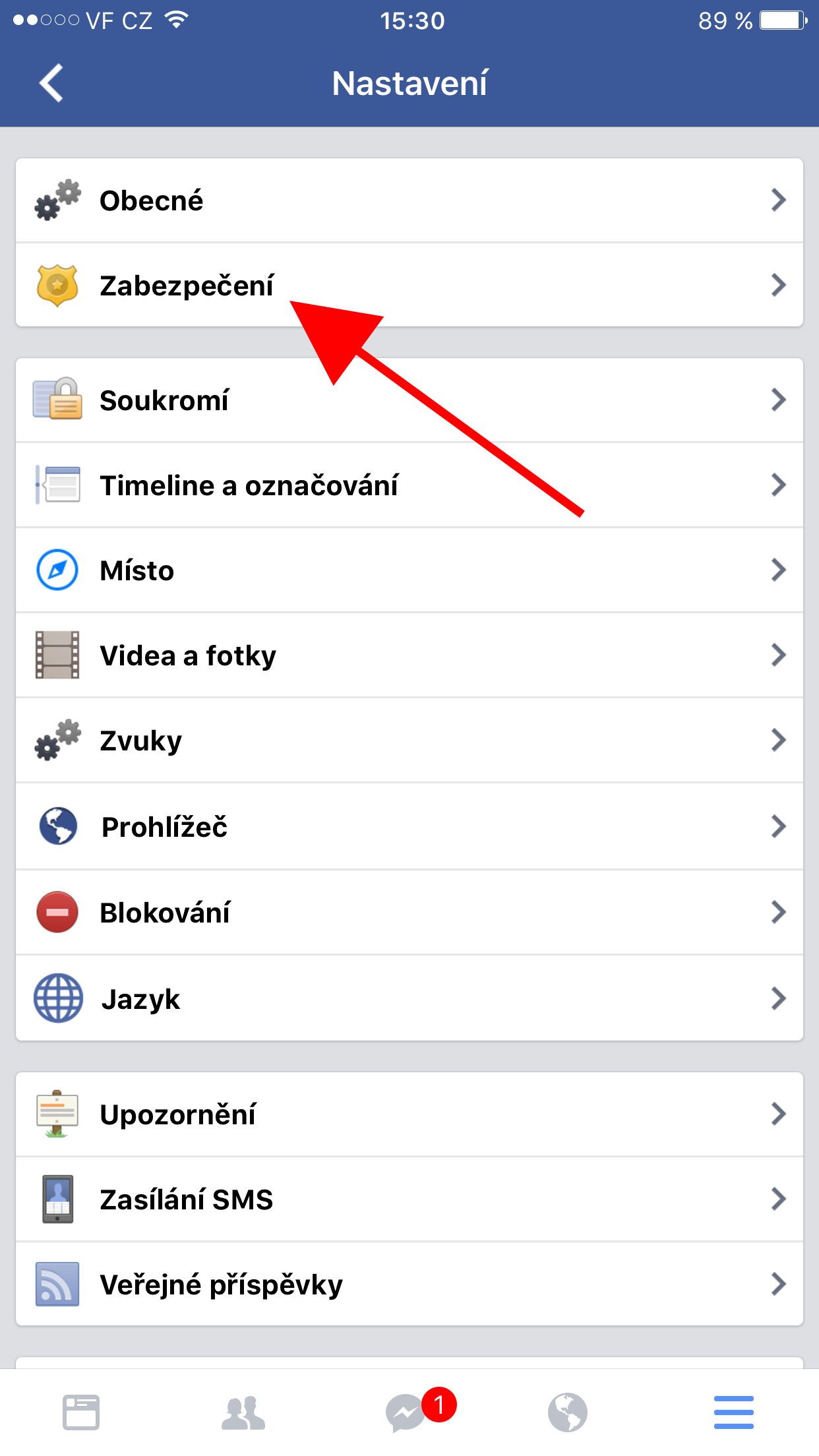Screen dimensions: 819x1456
Task: Open Obecné settings
Action: coord(409,200)
